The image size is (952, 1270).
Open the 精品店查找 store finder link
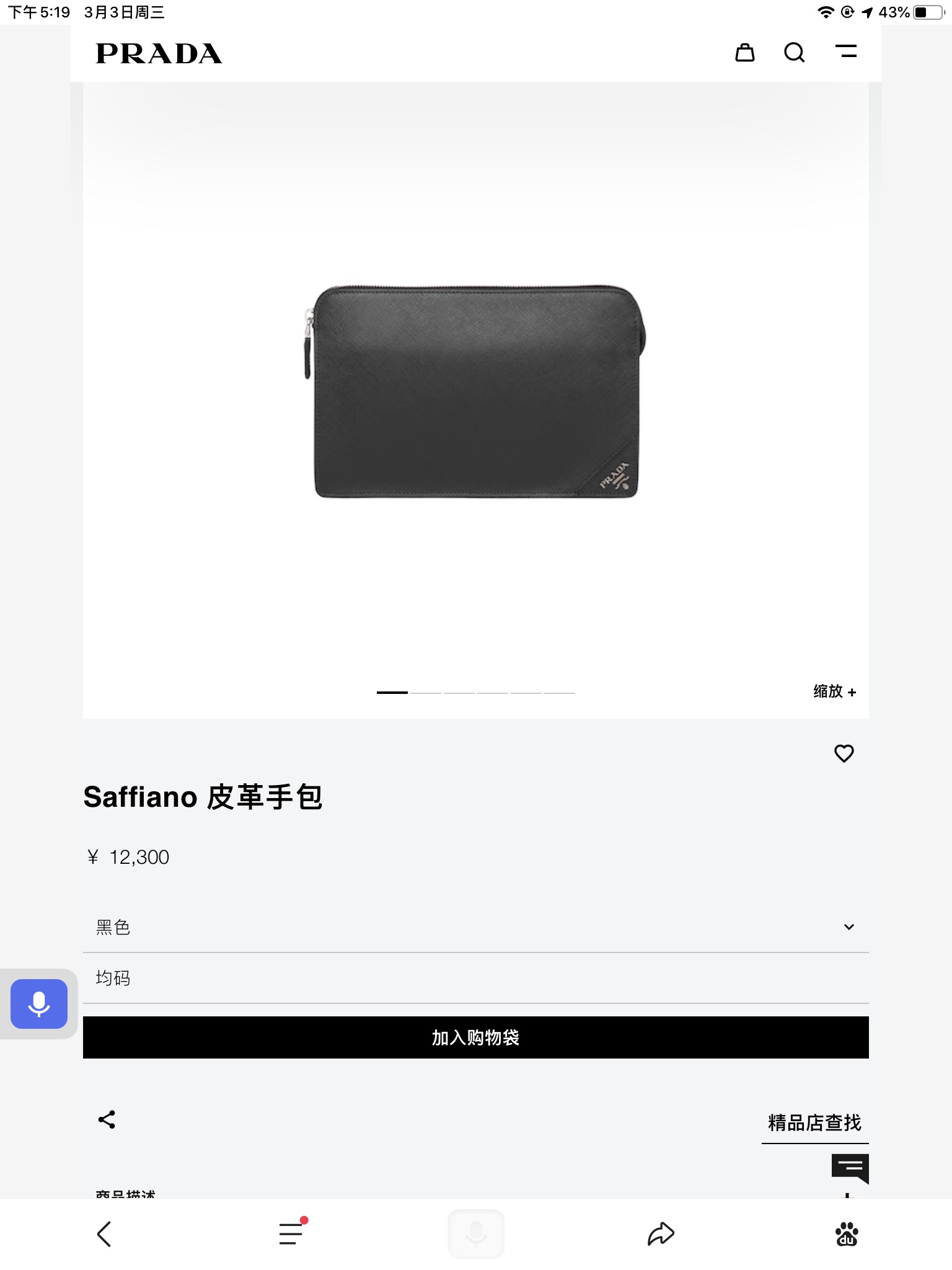[x=814, y=1123]
